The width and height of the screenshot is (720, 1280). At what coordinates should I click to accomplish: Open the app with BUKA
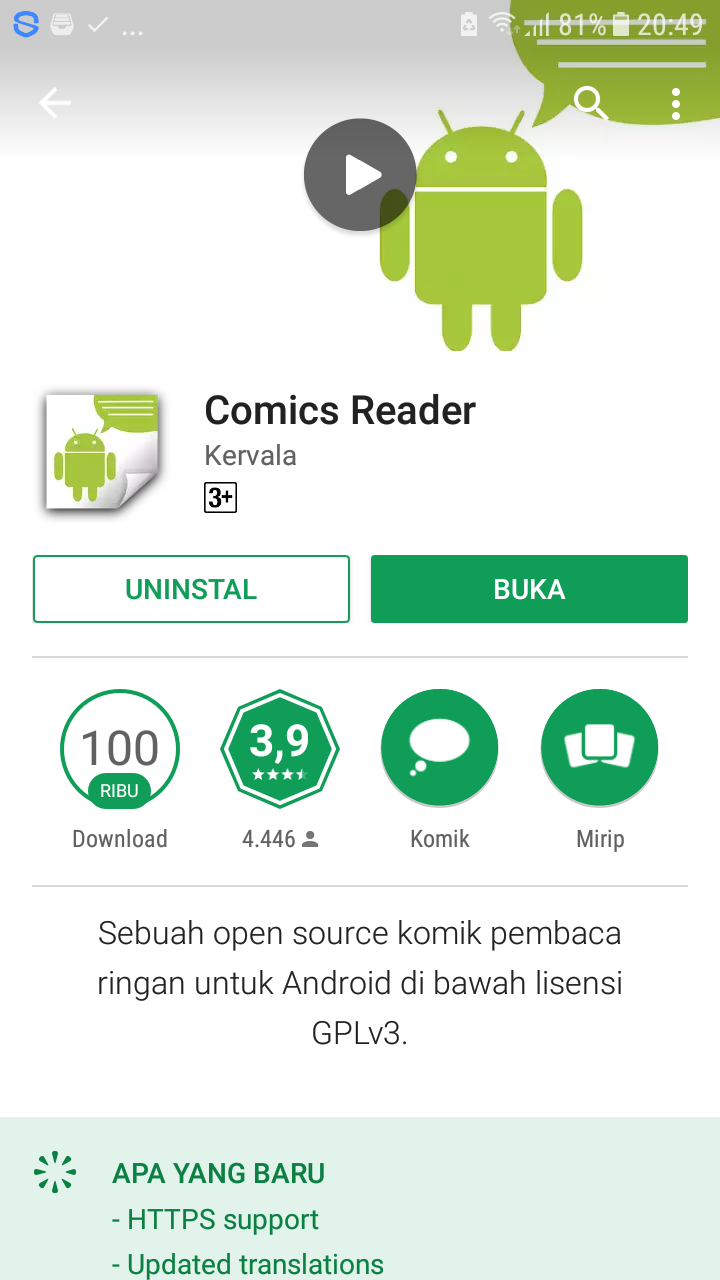coord(529,589)
